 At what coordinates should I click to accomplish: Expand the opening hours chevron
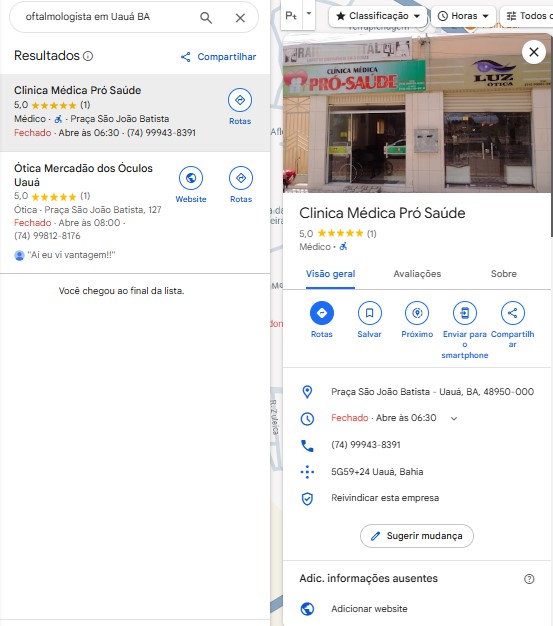454,418
